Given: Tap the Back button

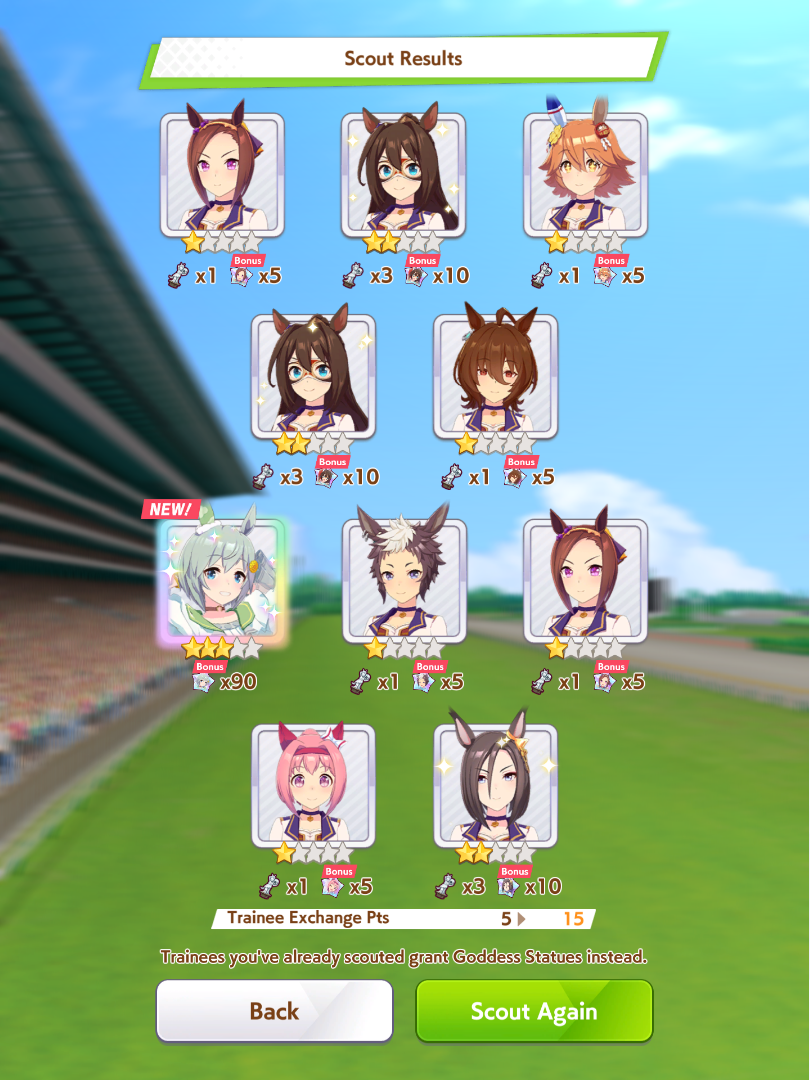Looking at the screenshot, I should pyautogui.click(x=274, y=1010).
